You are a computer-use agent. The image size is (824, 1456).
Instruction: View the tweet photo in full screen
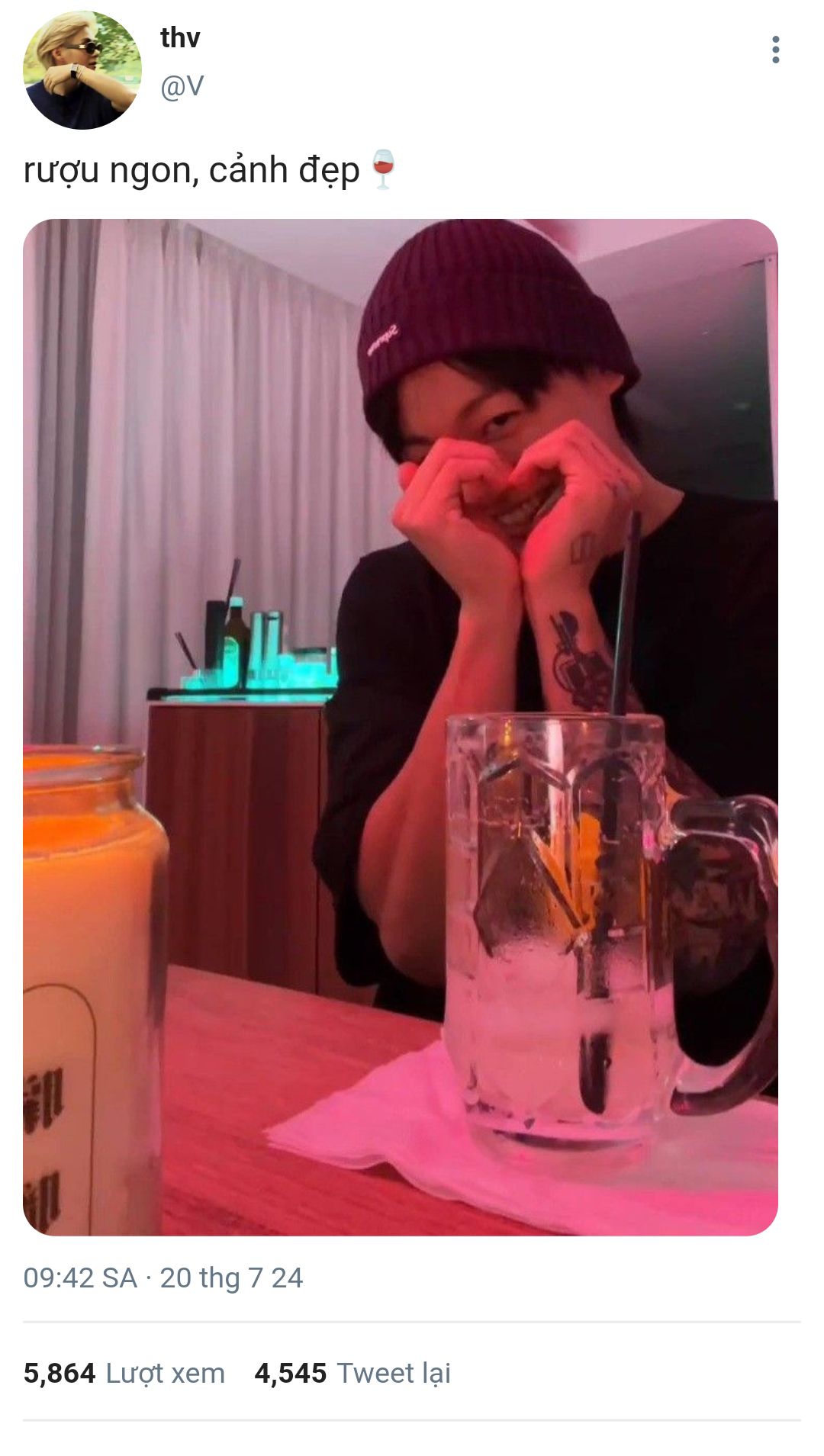click(x=401, y=727)
